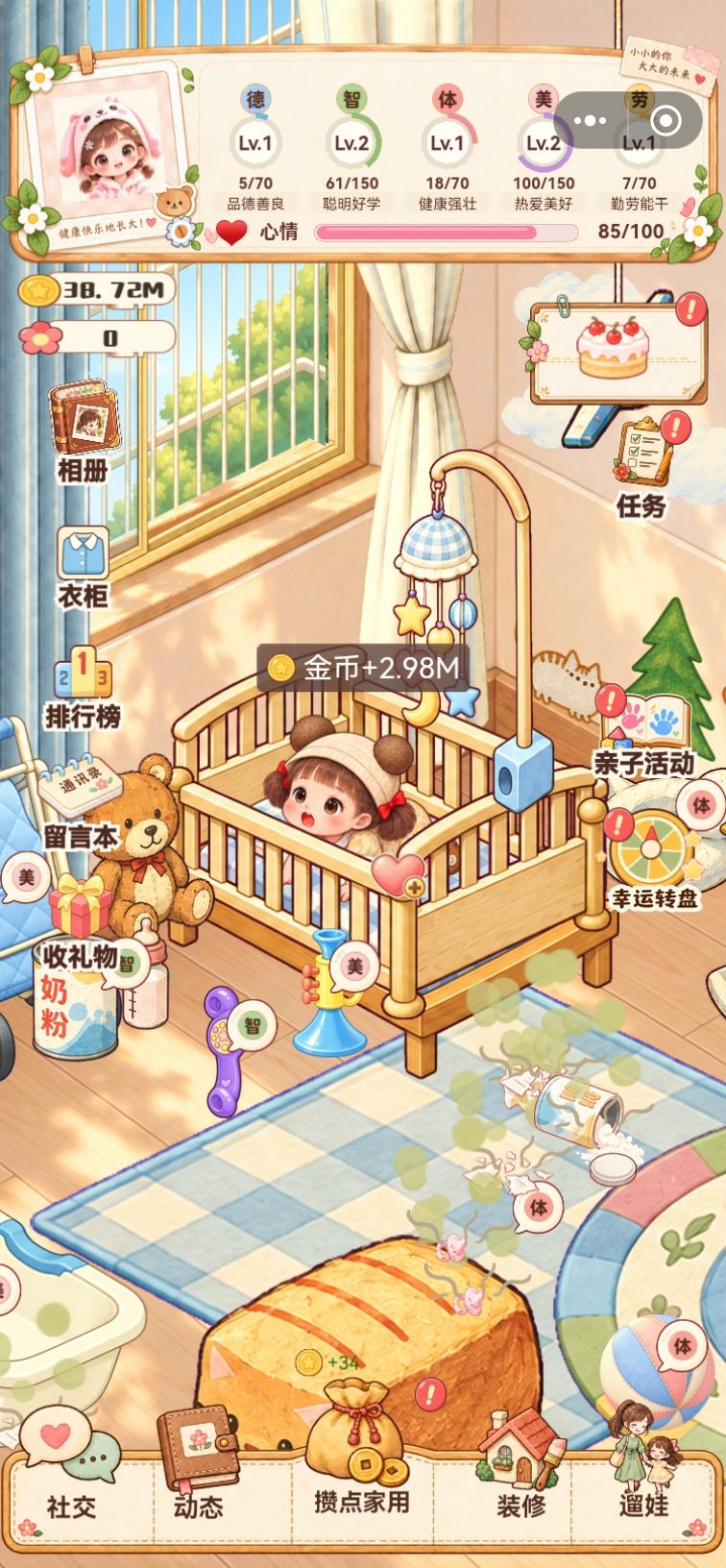
Task: View the 排行榜 leaderboard
Action: pos(83,688)
